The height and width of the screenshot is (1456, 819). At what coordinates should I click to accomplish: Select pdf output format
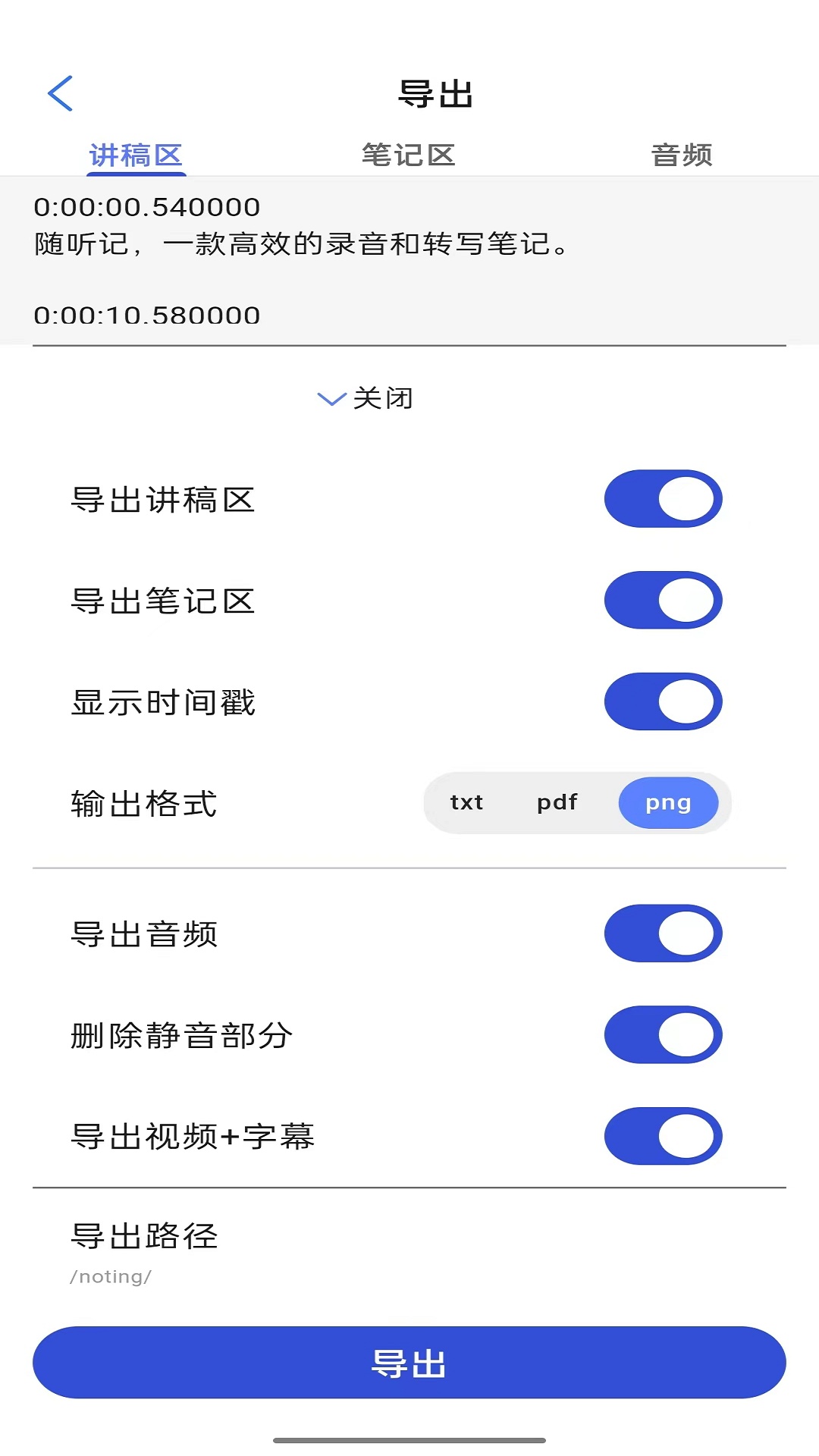coord(557,802)
